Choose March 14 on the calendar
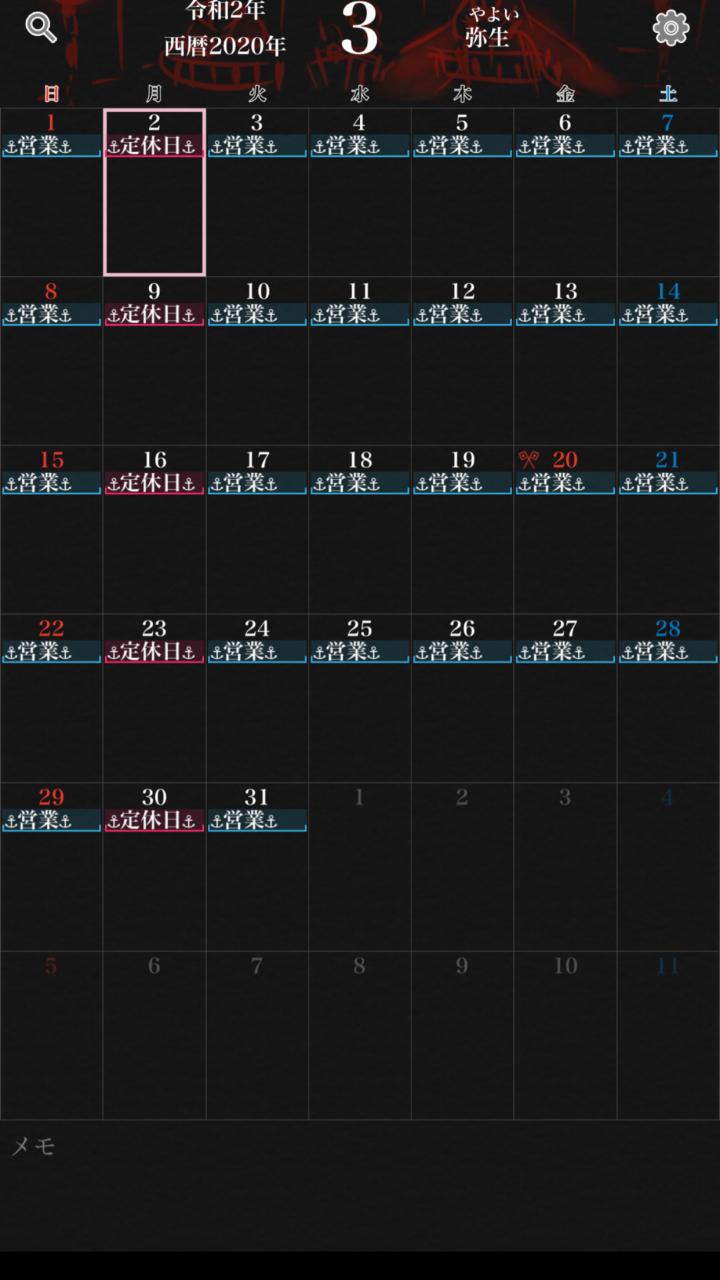This screenshot has height=1280, width=720. coord(668,361)
